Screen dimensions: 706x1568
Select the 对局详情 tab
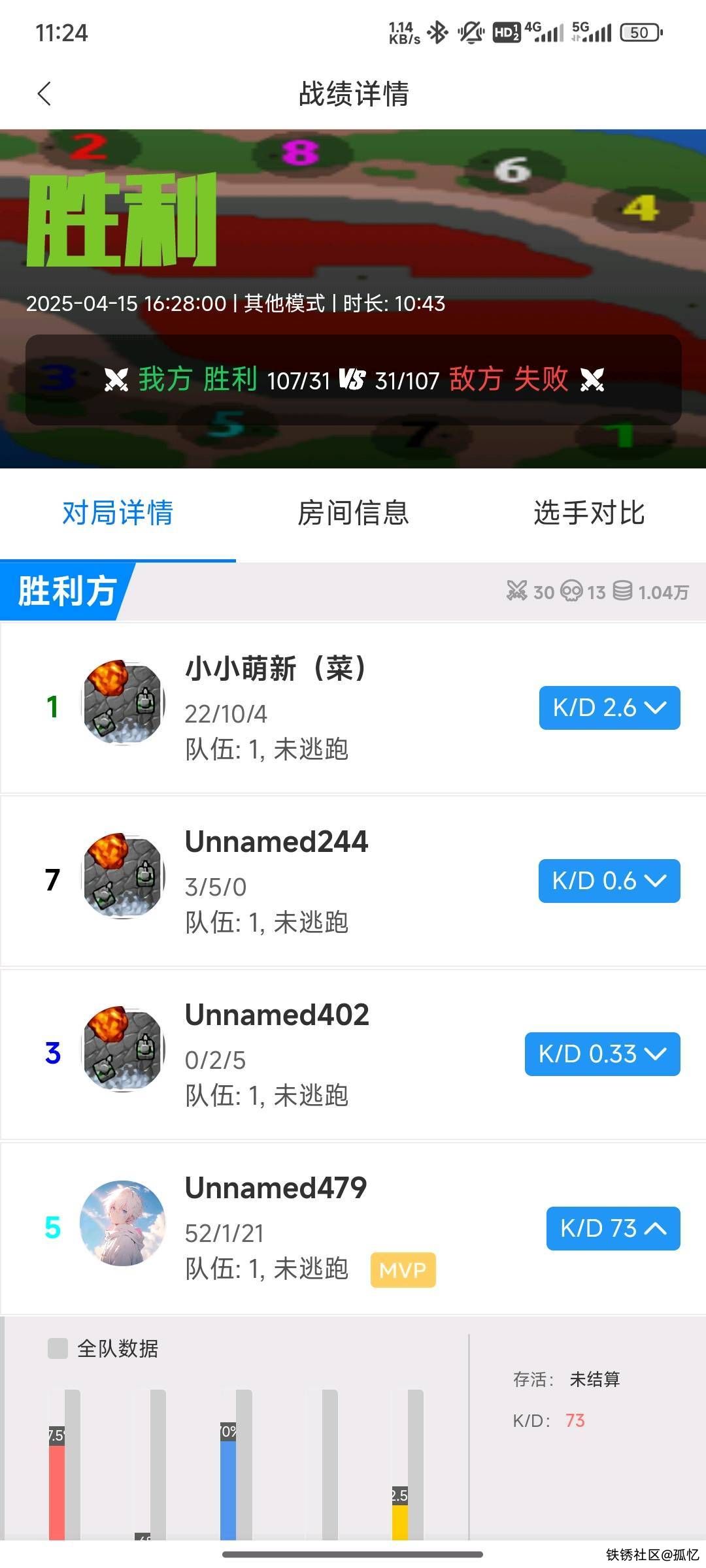click(118, 513)
